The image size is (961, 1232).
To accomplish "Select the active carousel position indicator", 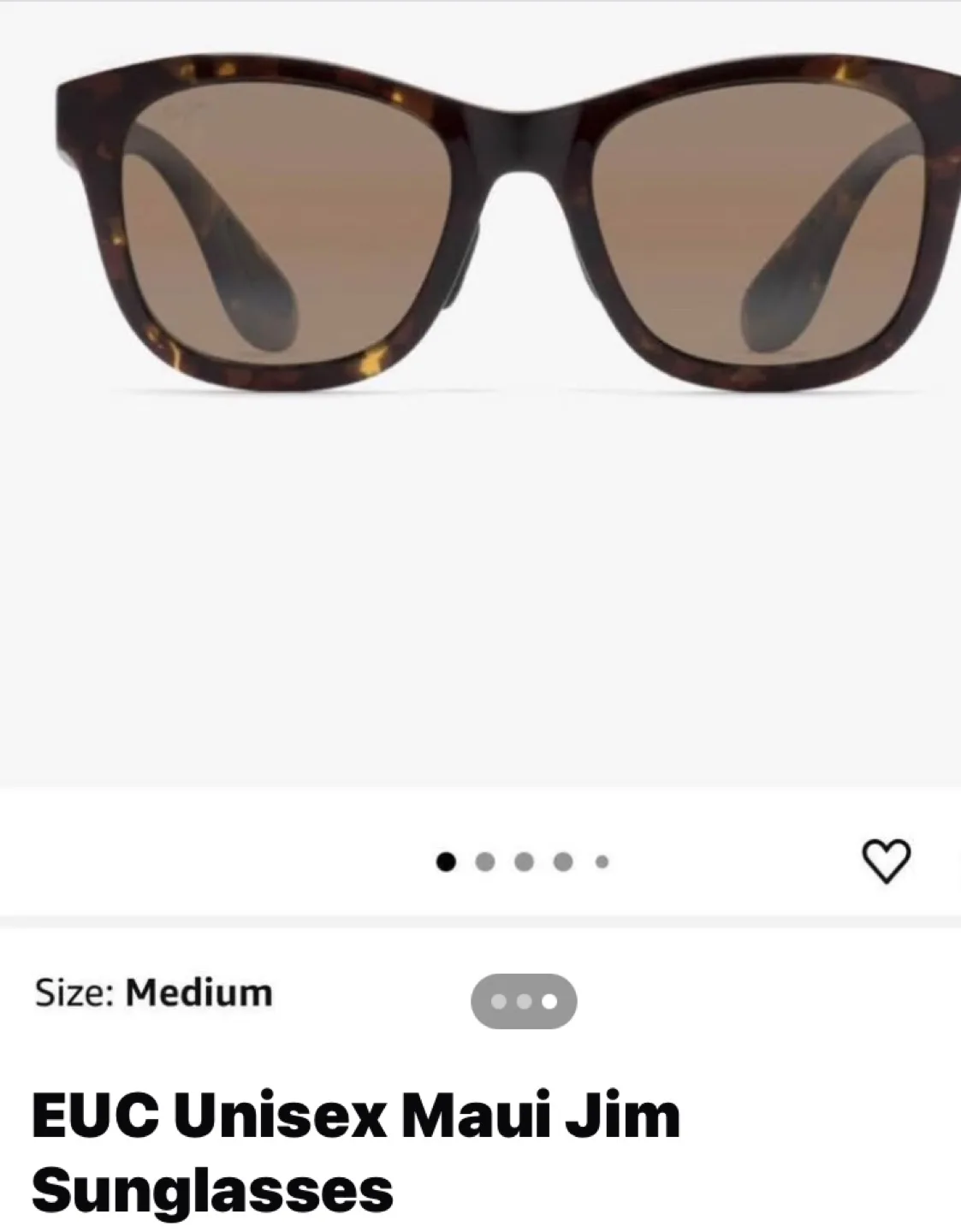I will [x=446, y=862].
